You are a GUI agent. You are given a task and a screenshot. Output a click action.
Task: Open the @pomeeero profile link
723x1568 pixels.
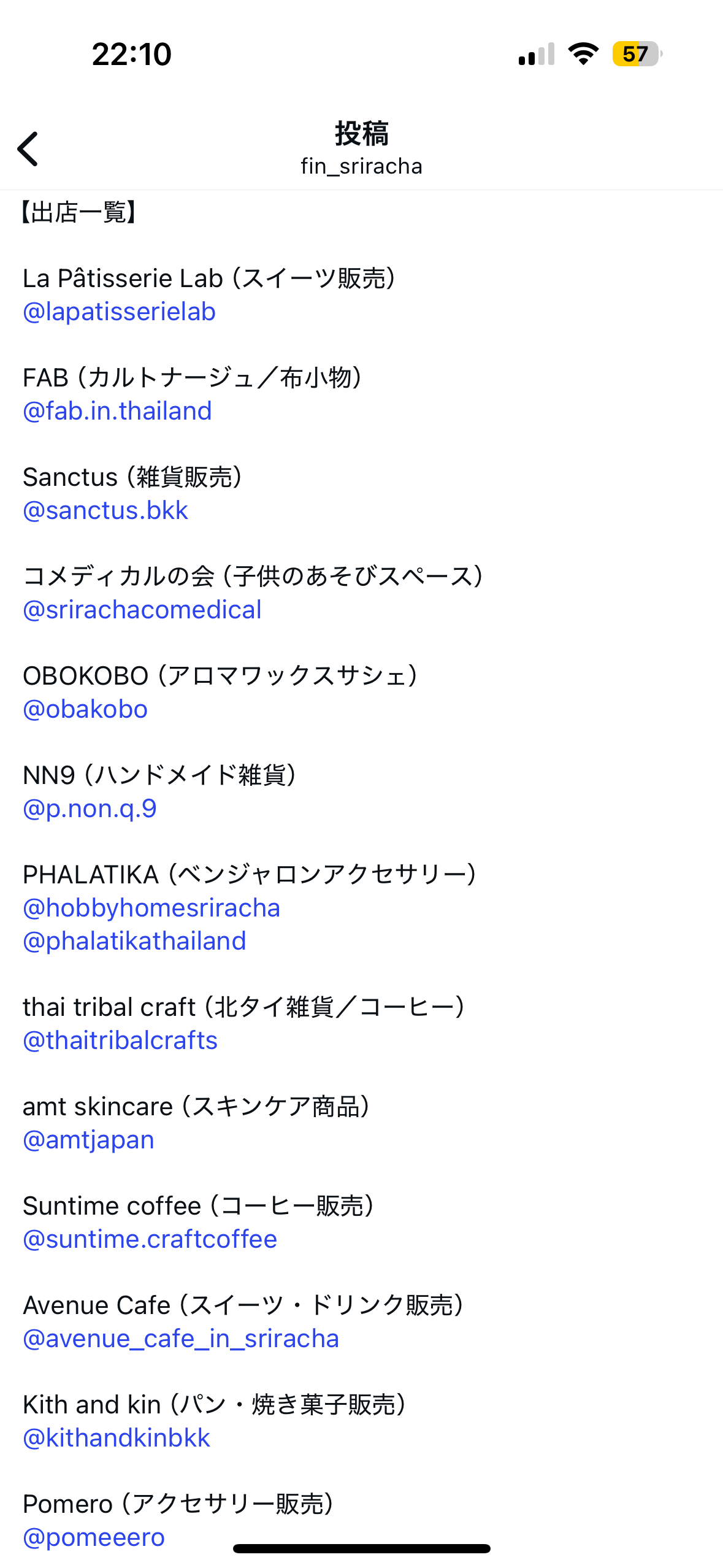tap(94, 1537)
